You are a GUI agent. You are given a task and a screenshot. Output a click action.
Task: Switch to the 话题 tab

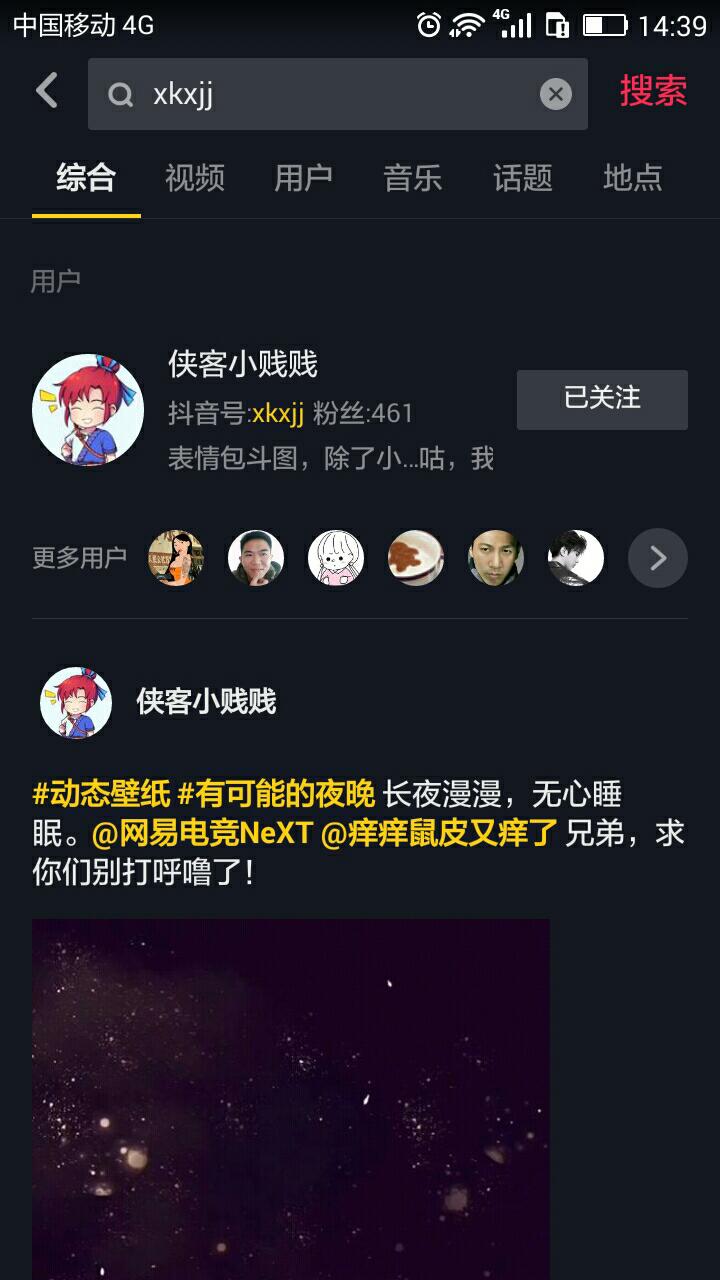coord(522,178)
